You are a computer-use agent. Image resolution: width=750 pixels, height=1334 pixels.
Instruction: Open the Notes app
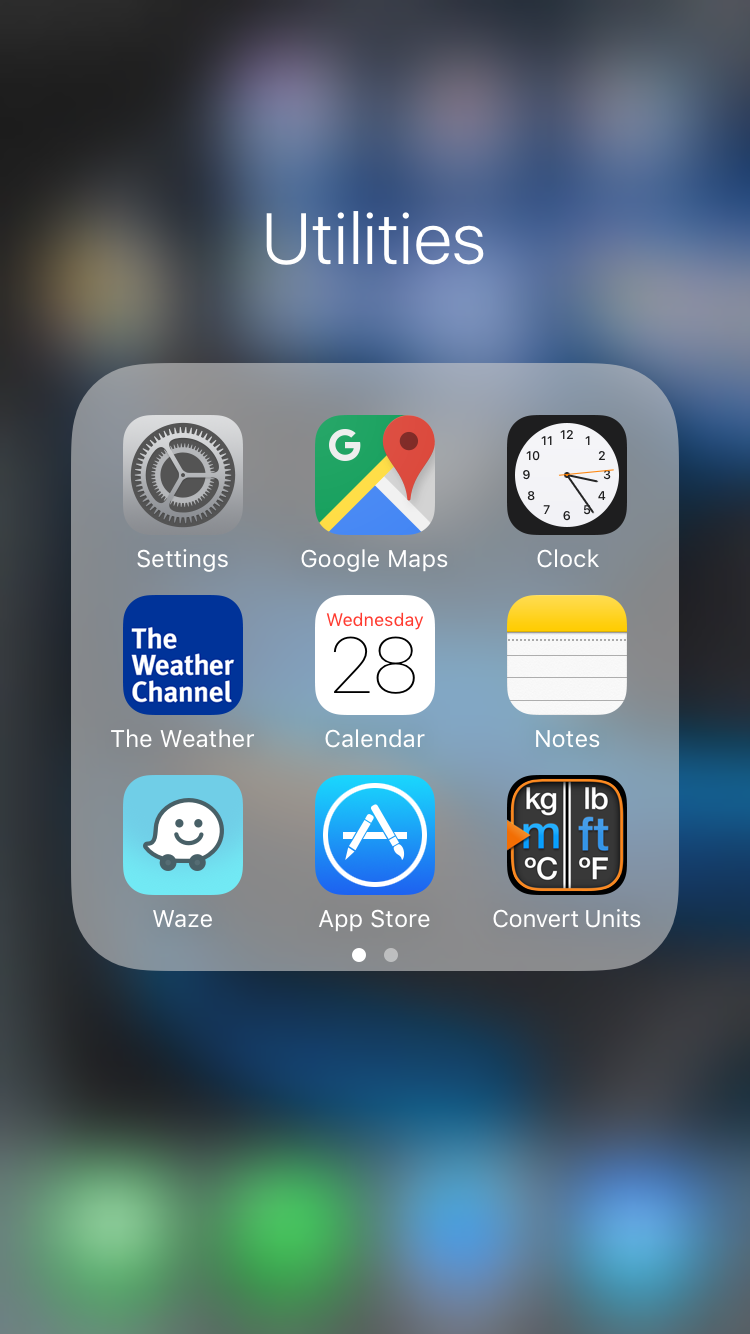(567, 655)
